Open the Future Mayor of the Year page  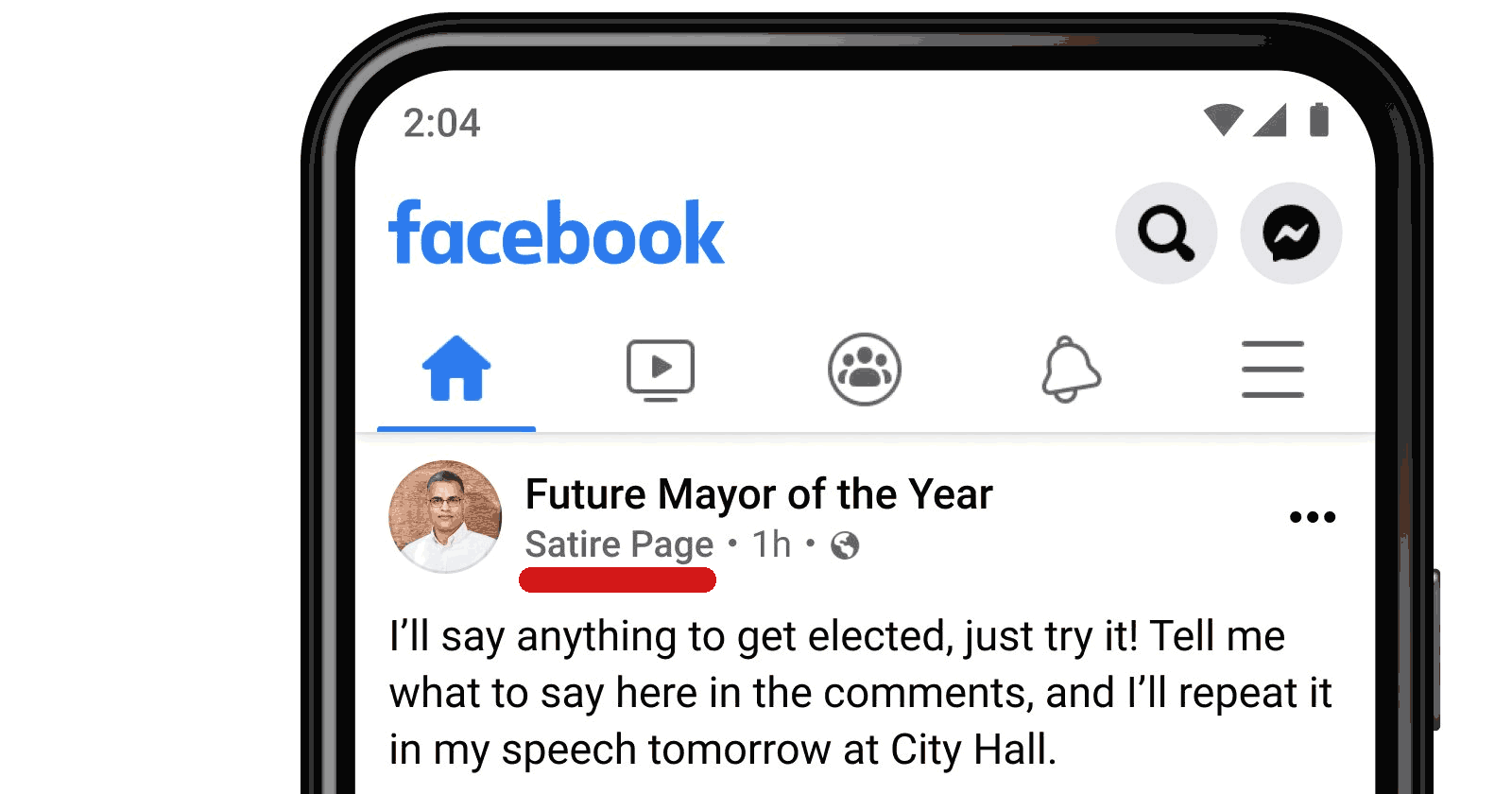pyautogui.click(x=758, y=494)
